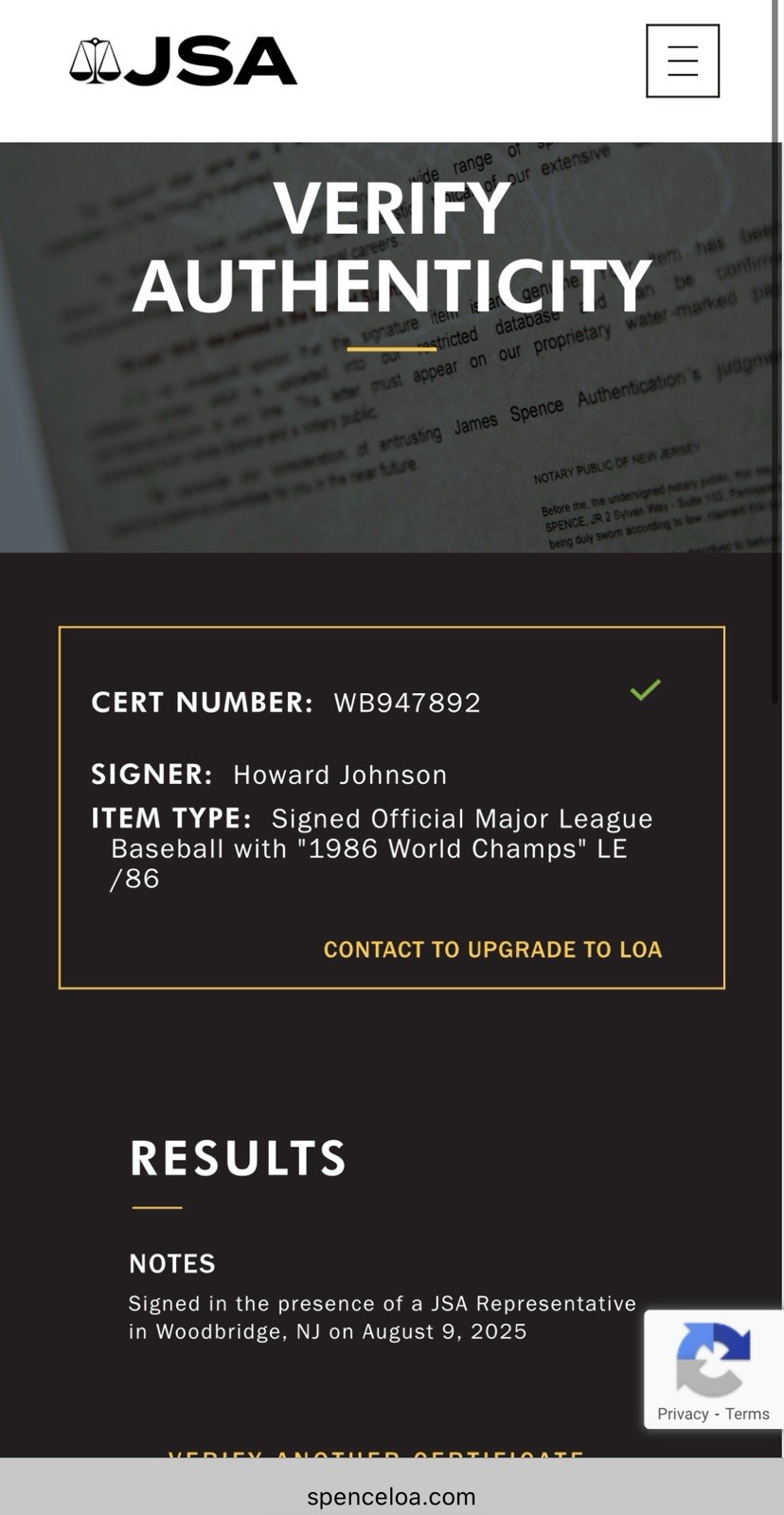Screen dimensions: 784x1515
Task: Tap the spenceloa.com address bar
Action: pyautogui.click(x=391, y=1496)
